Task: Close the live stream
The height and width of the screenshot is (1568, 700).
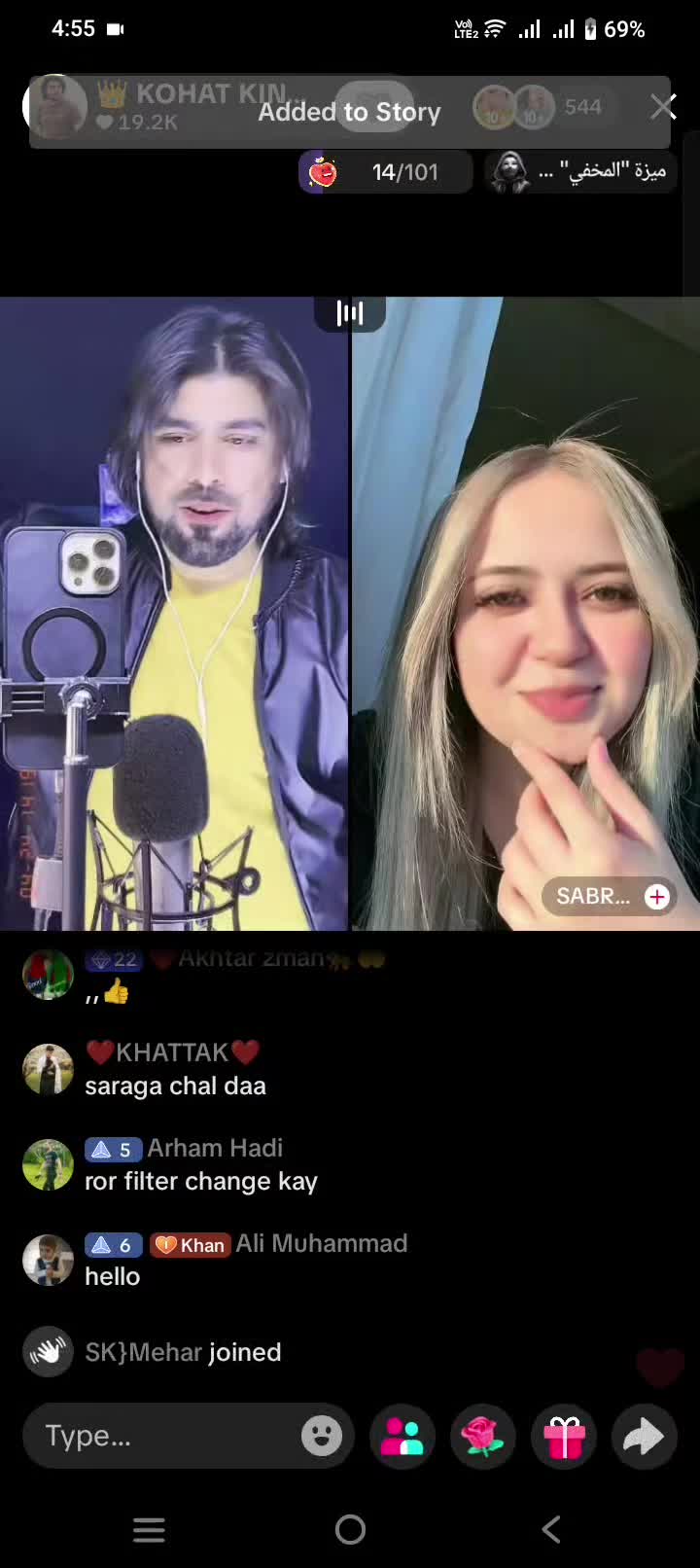Action: [x=663, y=106]
